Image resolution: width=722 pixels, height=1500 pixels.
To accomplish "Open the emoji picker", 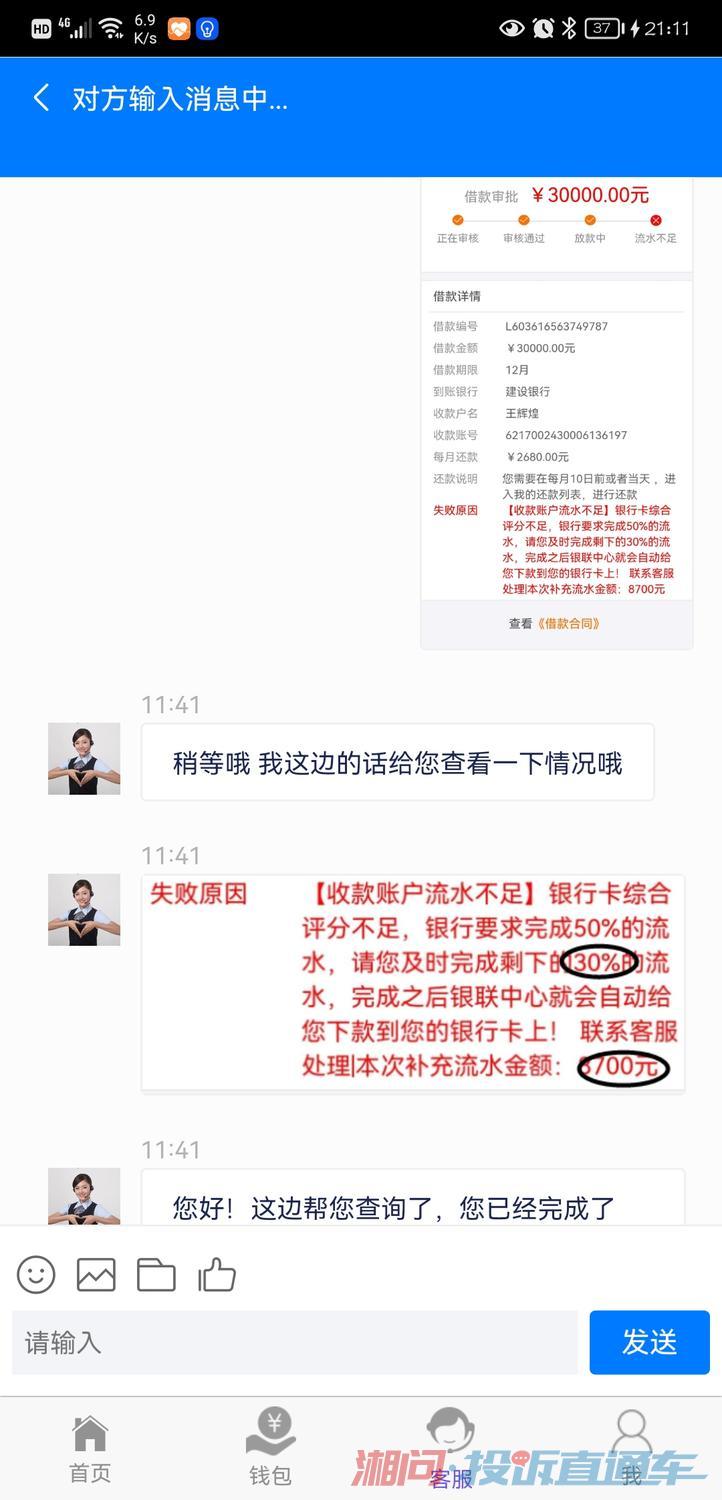I will [36, 1274].
